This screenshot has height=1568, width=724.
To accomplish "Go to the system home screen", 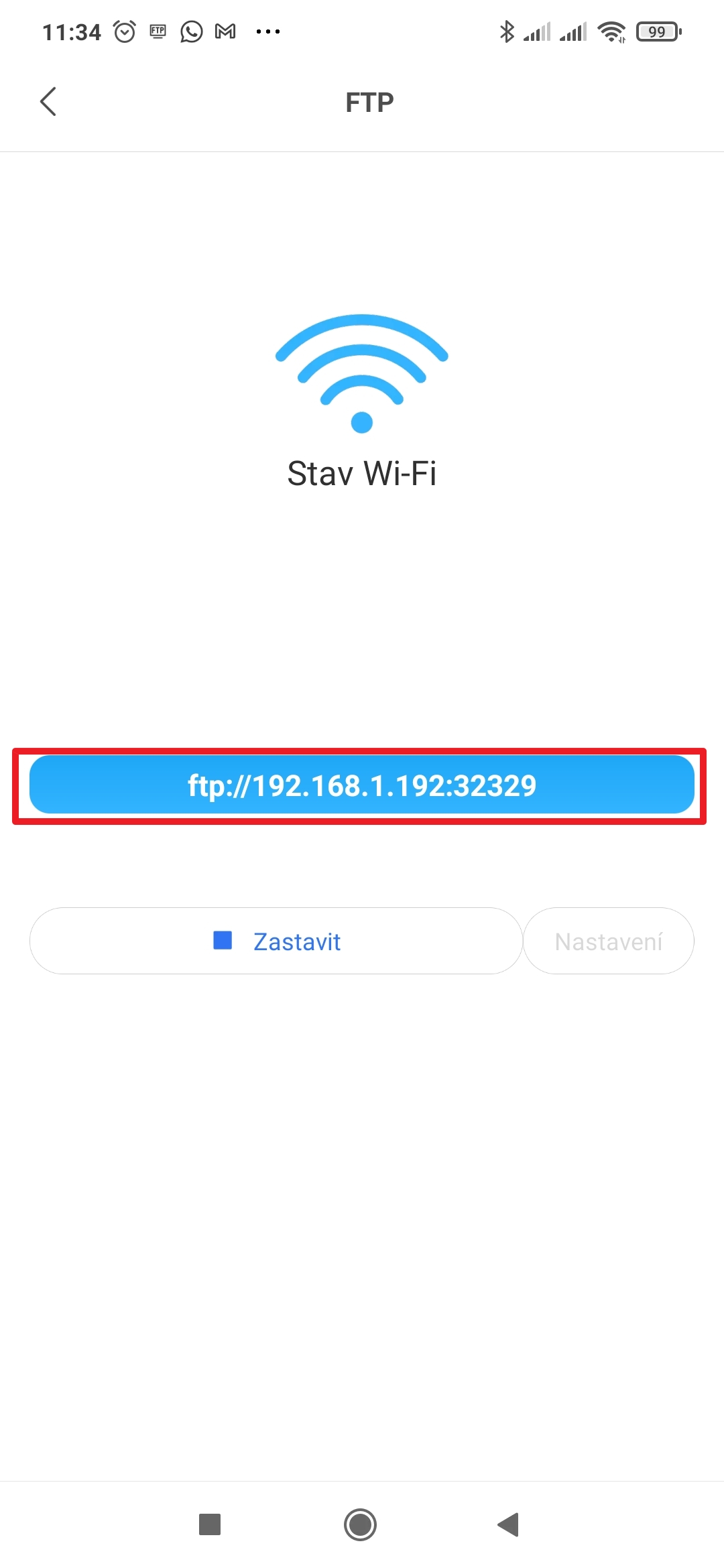I will [361, 1524].
